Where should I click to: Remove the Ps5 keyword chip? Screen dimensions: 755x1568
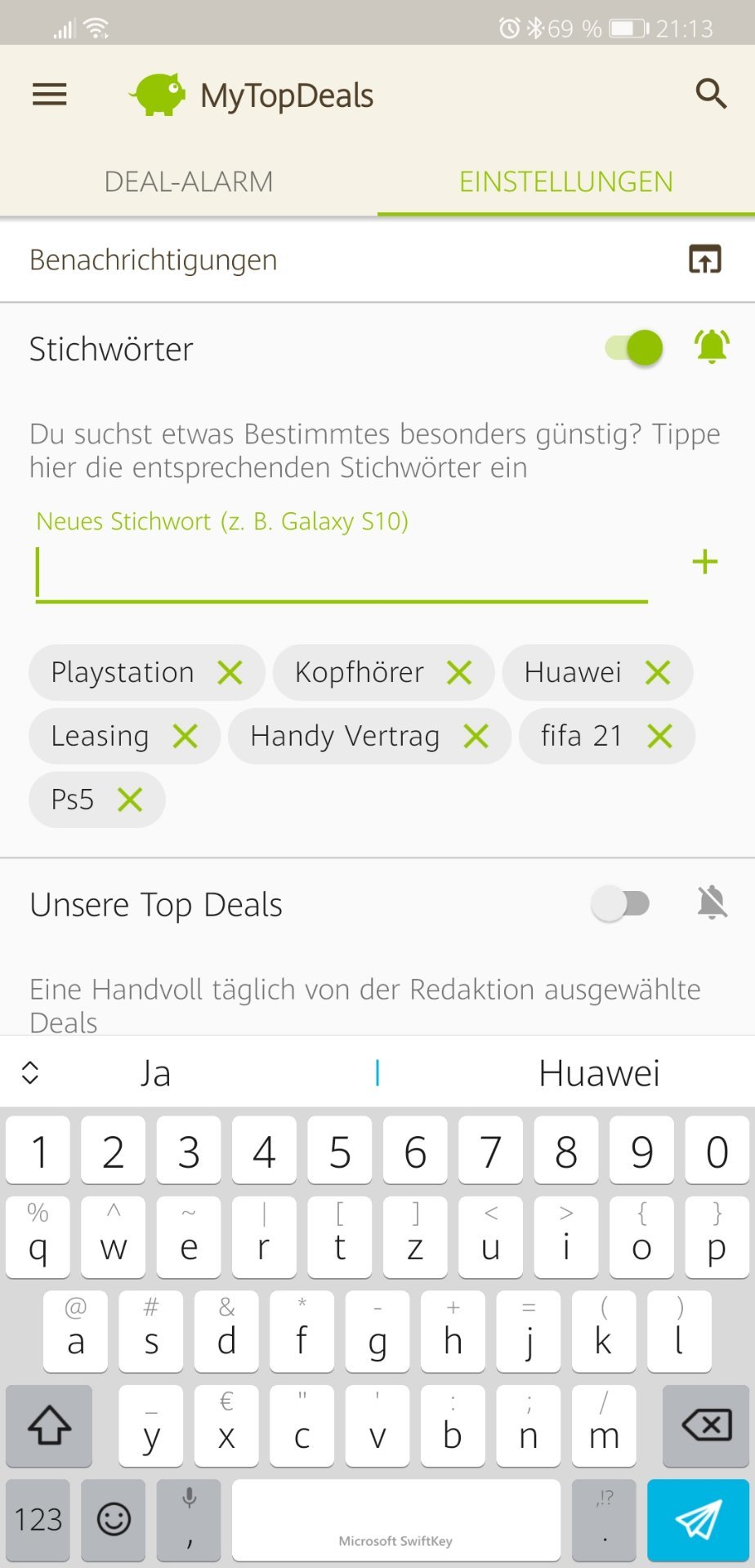click(x=130, y=800)
